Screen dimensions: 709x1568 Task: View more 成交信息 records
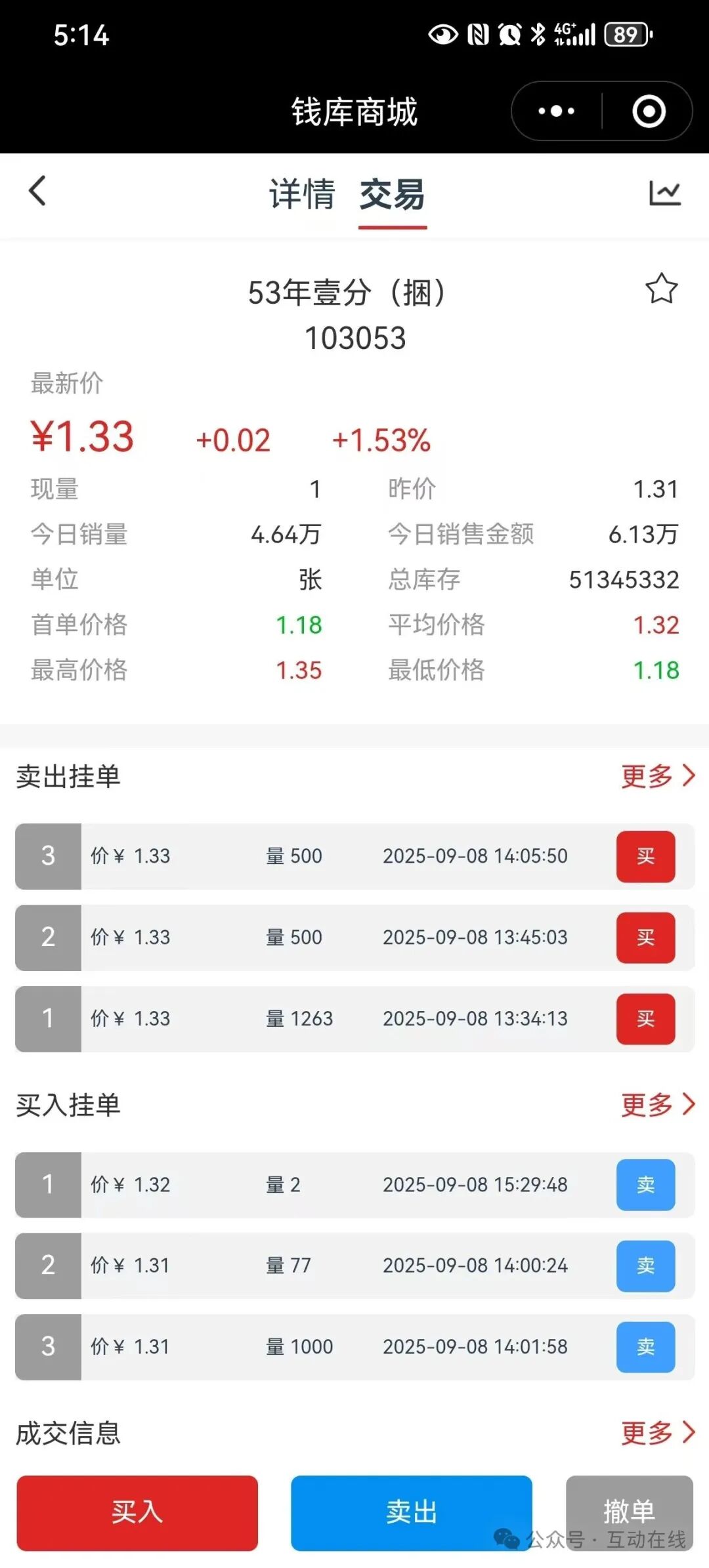pos(657,1433)
